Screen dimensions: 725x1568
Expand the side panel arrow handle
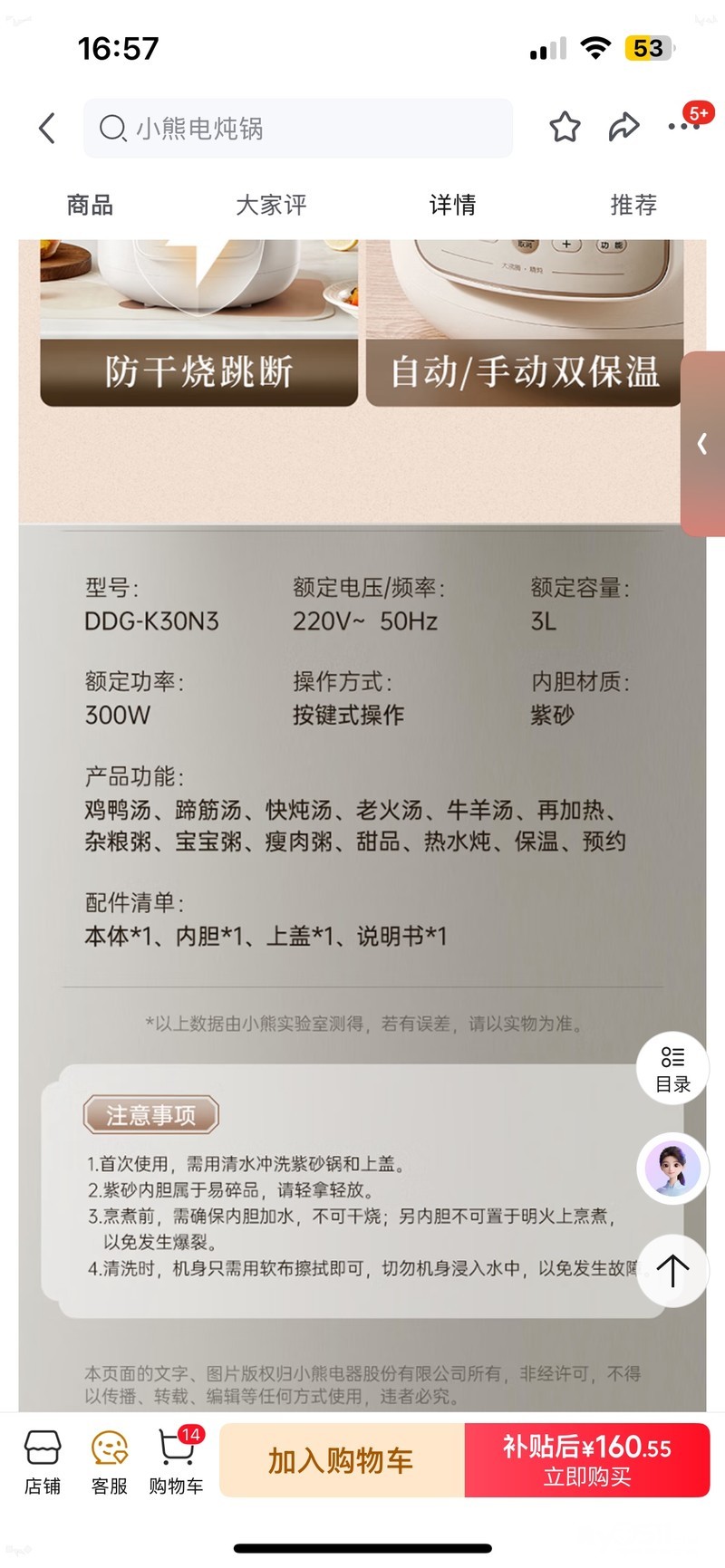[703, 443]
